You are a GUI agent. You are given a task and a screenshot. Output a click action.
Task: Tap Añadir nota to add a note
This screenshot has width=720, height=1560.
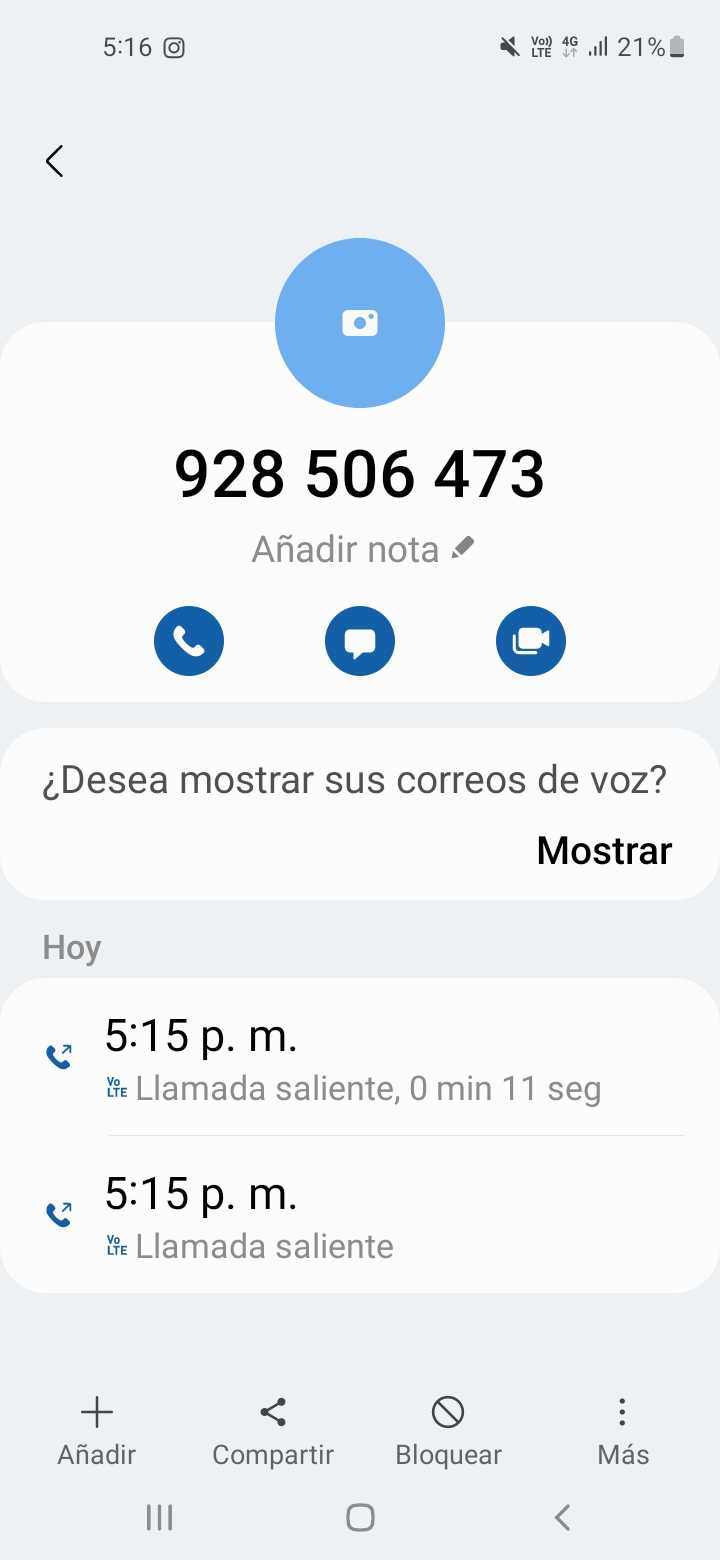pos(362,549)
